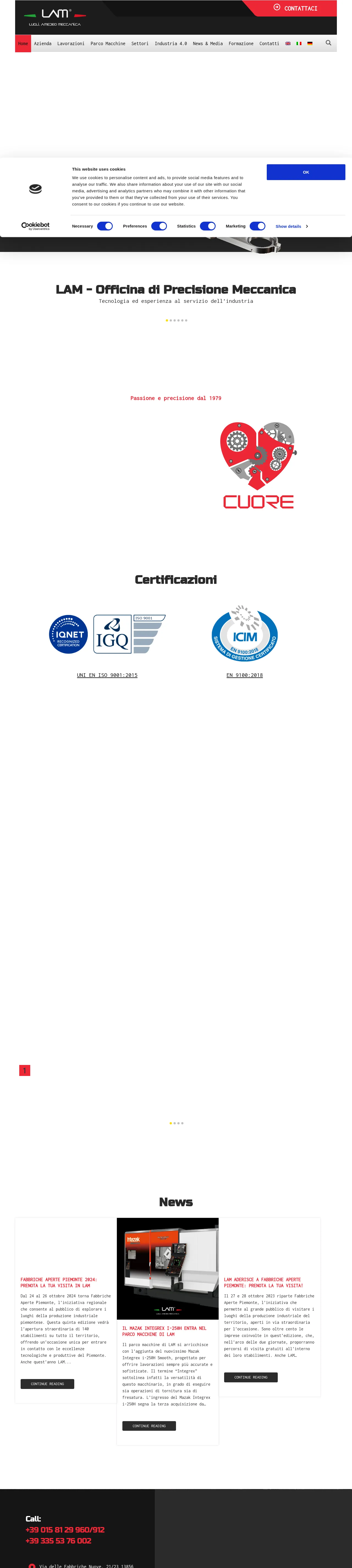This screenshot has width=352, height=1568.
Task: Go to the Contatti page
Action: (269, 44)
